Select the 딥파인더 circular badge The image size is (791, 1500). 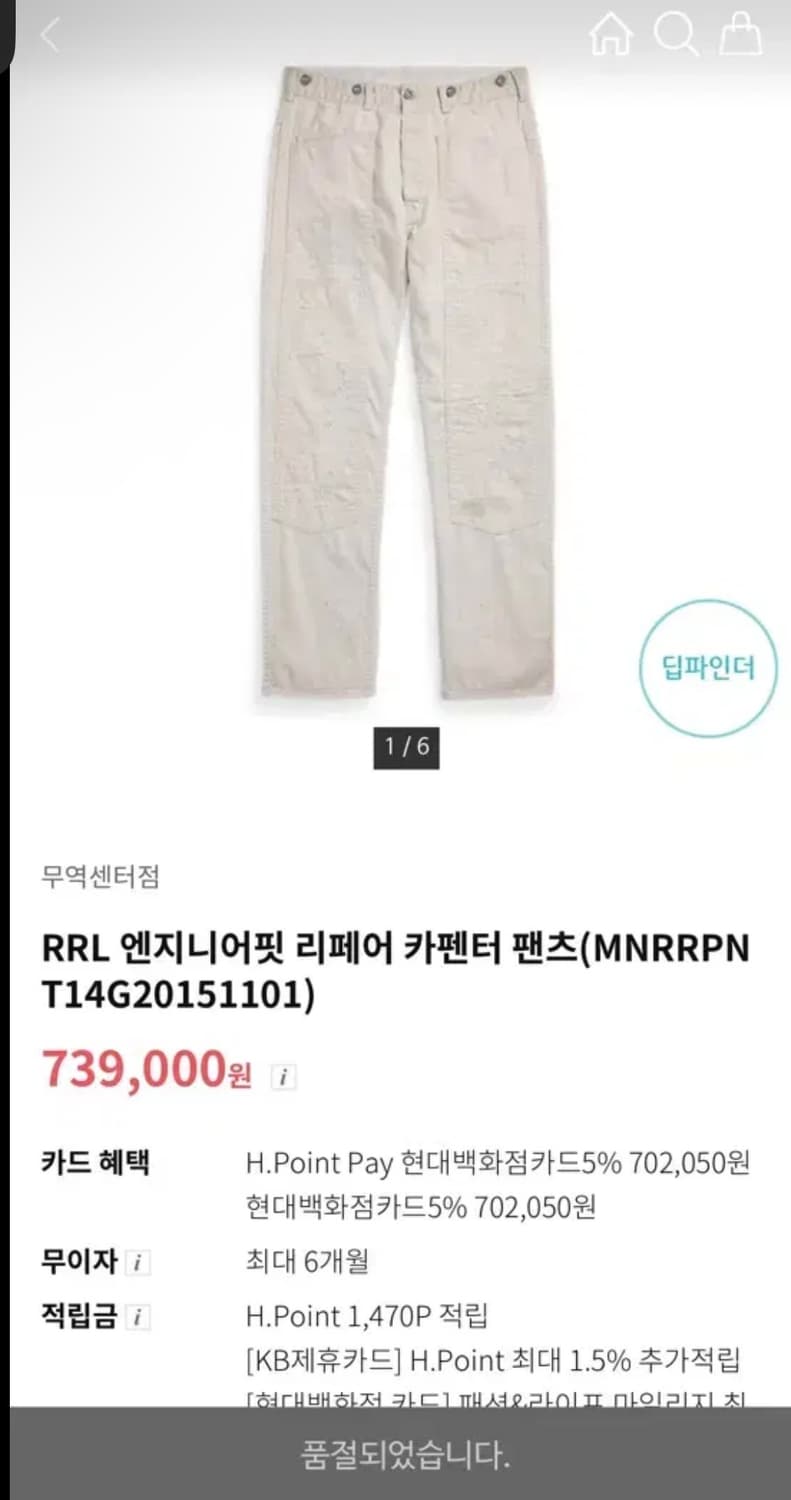706,668
